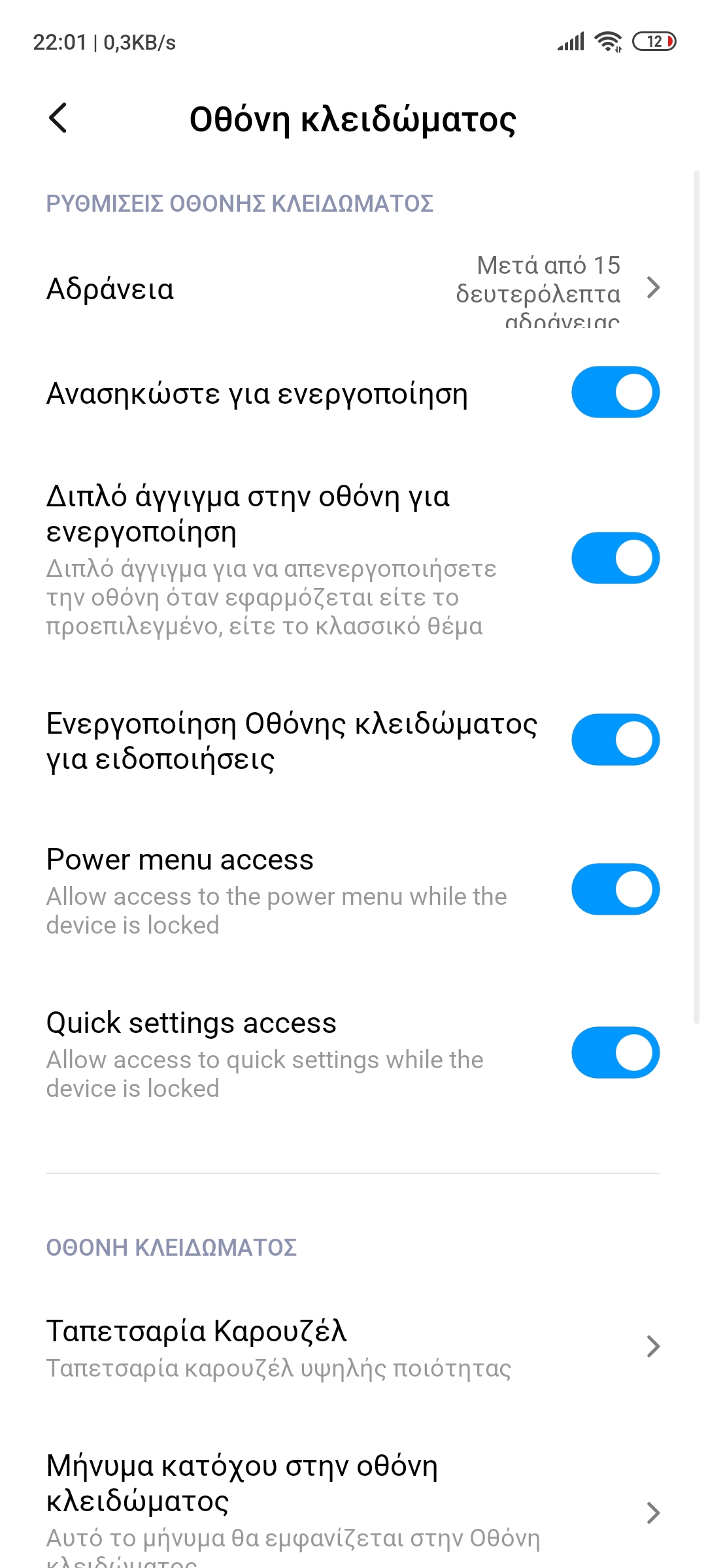Viewport: 706px width, 1568px height.
Task: Toggle Ενεργοποίηση Οθόνης κλειδώματος για ειδοποιήσεις
Action: [614, 740]
